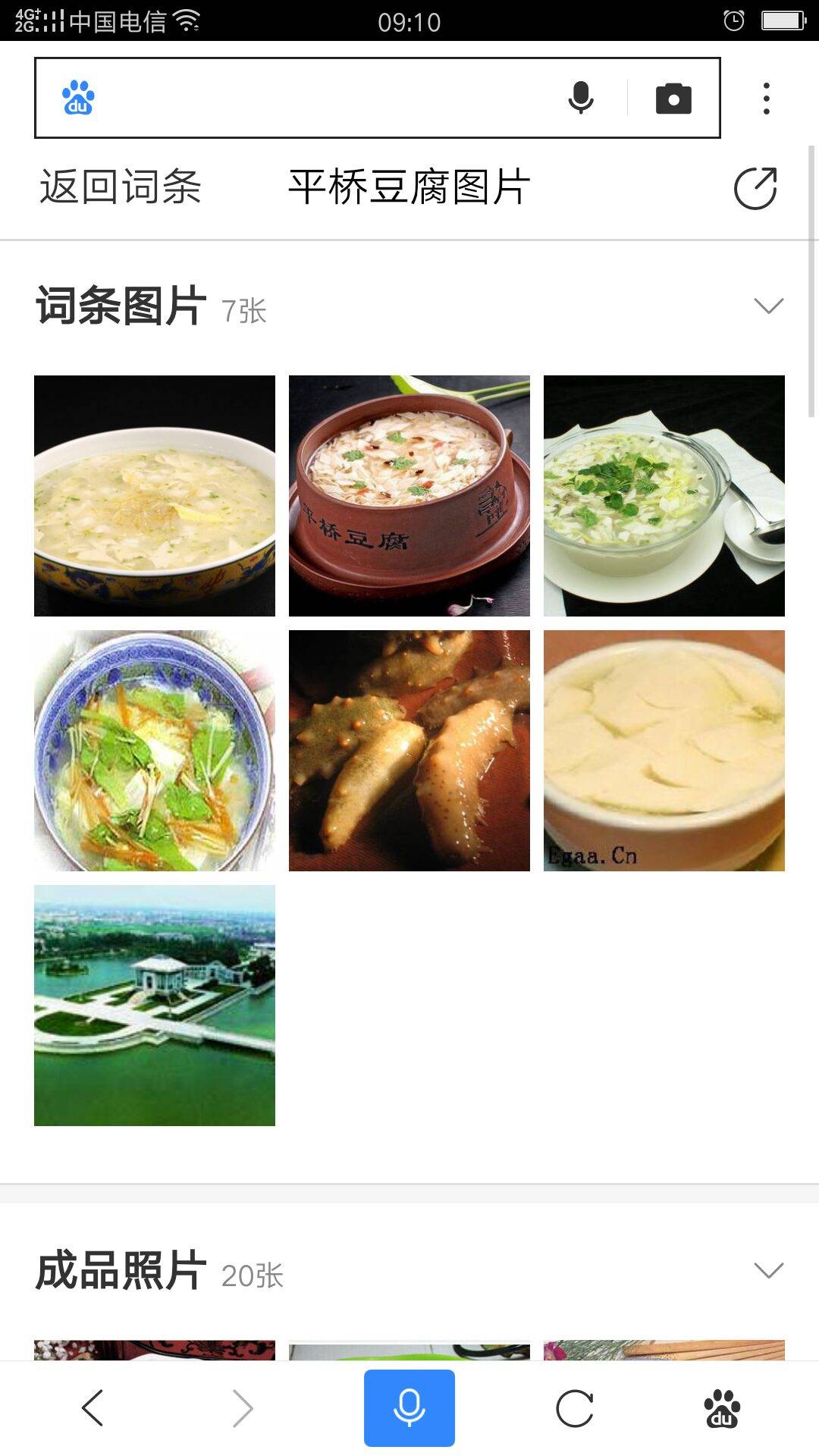The width and height of the screenshot is (819, 1456).
Task: Share this 平桥豆腐 picture page
Action: point(755,188)
